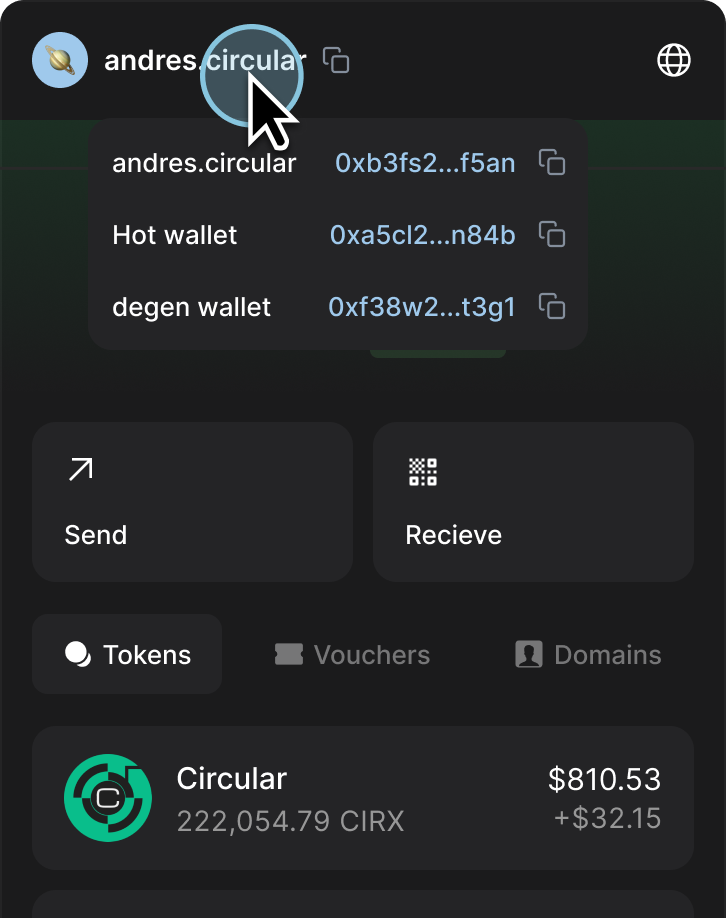This screenshot has height=918, width=726.
Task: Choose andres.circular in the wallet list
Action: tap(204, 163)
